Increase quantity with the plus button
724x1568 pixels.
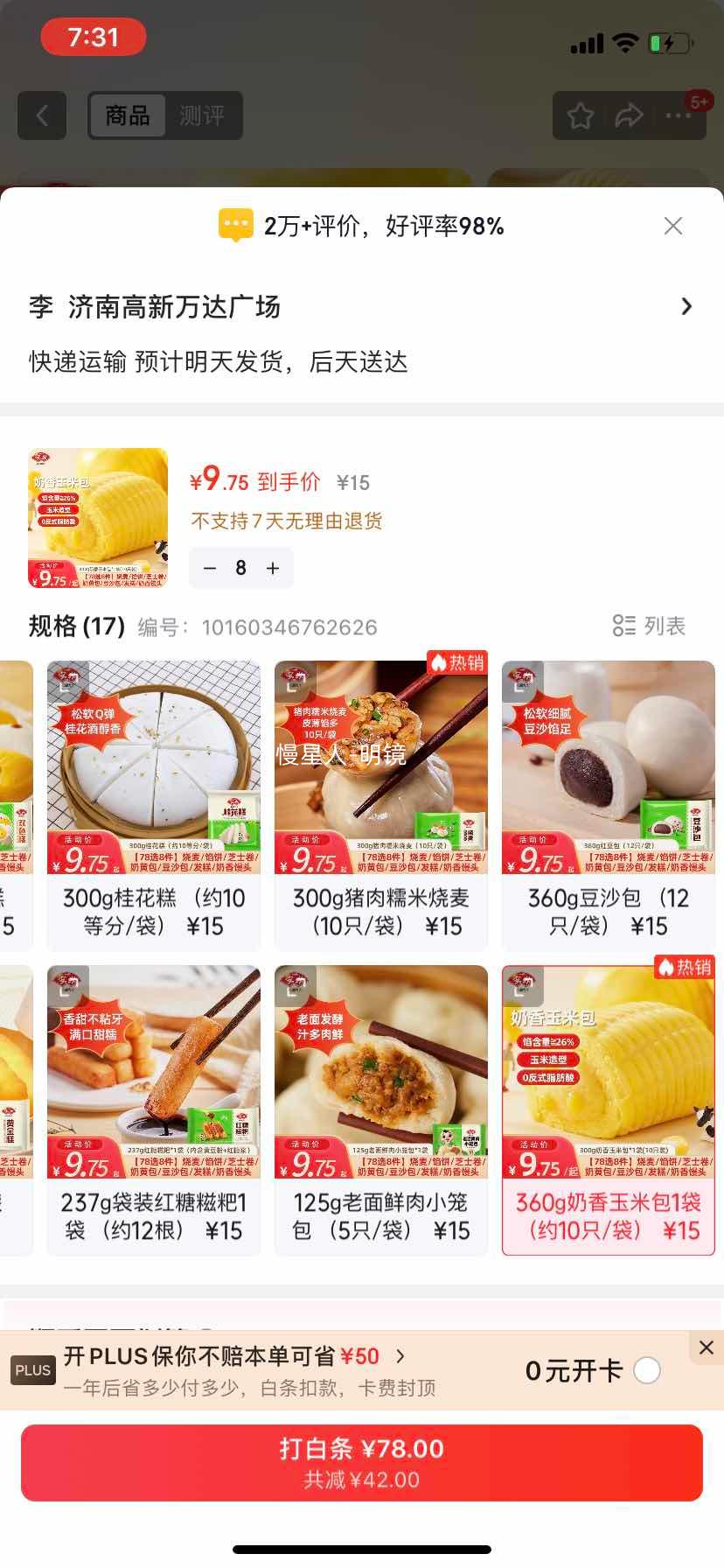(273, 568)
